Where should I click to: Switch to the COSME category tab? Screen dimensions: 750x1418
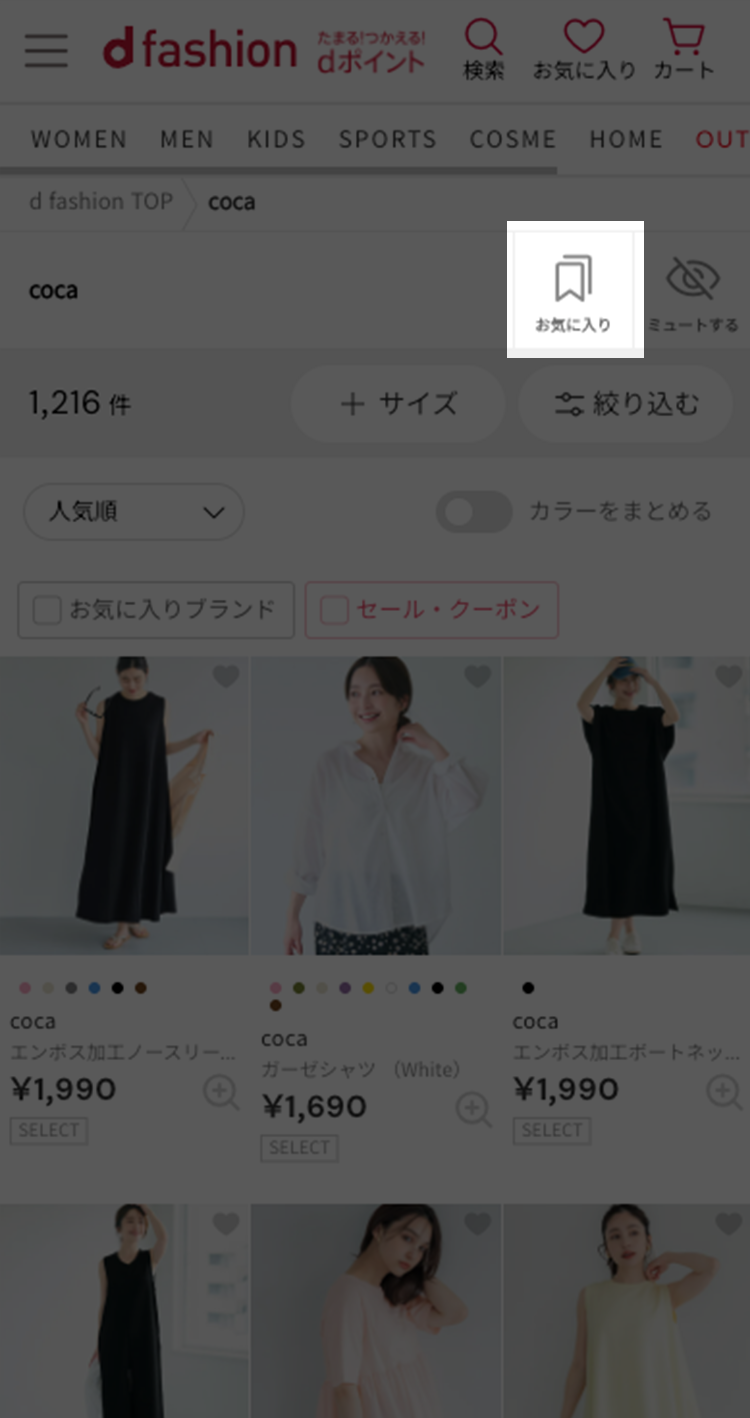(512, 139)
